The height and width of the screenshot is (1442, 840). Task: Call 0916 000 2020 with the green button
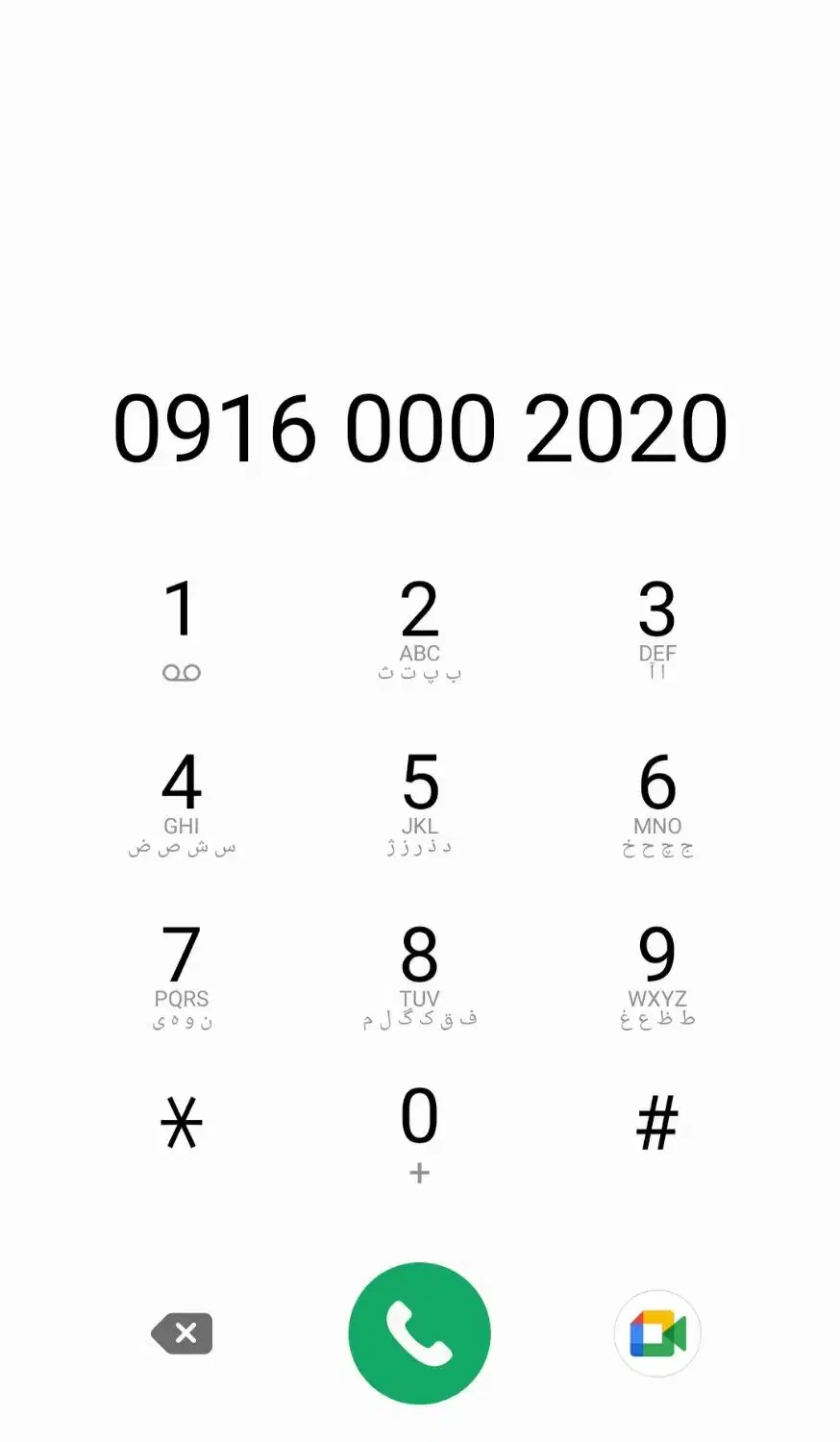(x=419, y=1333)
